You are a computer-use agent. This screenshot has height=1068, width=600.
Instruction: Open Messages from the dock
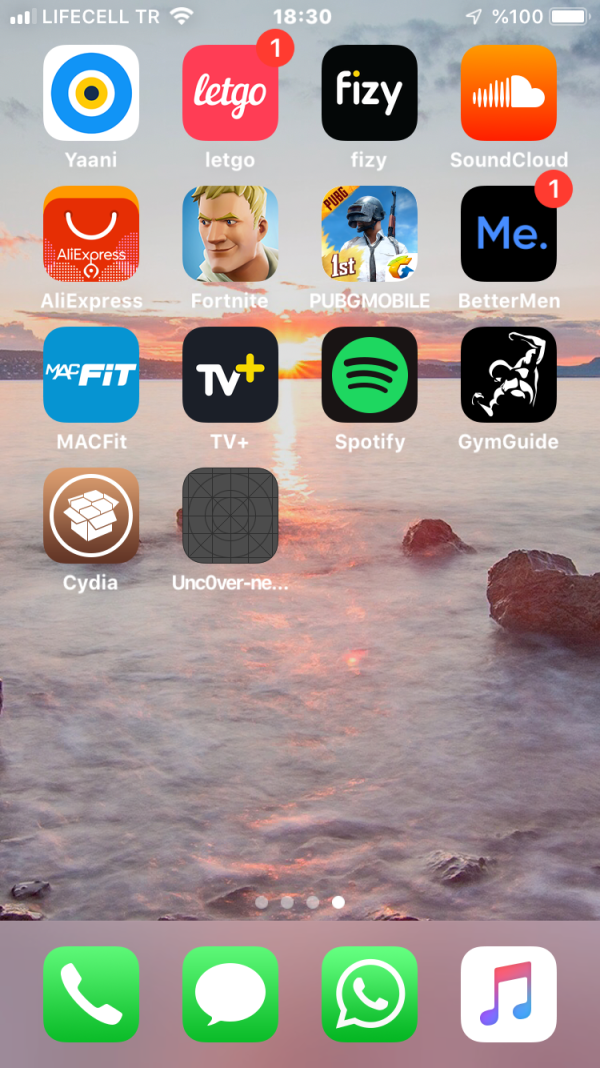pos(230,994)
